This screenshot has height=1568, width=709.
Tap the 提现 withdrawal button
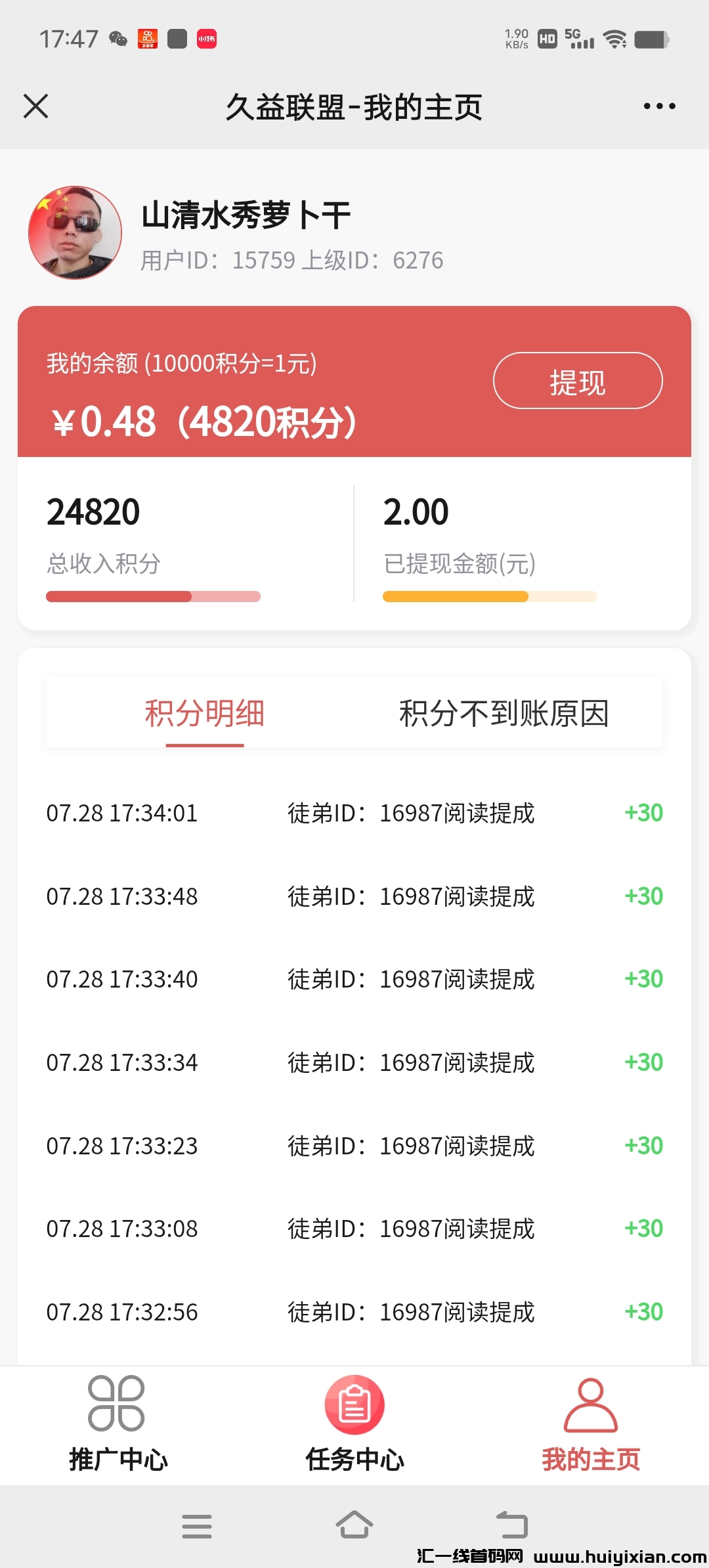pyautogui.click(x=577, y=381)
